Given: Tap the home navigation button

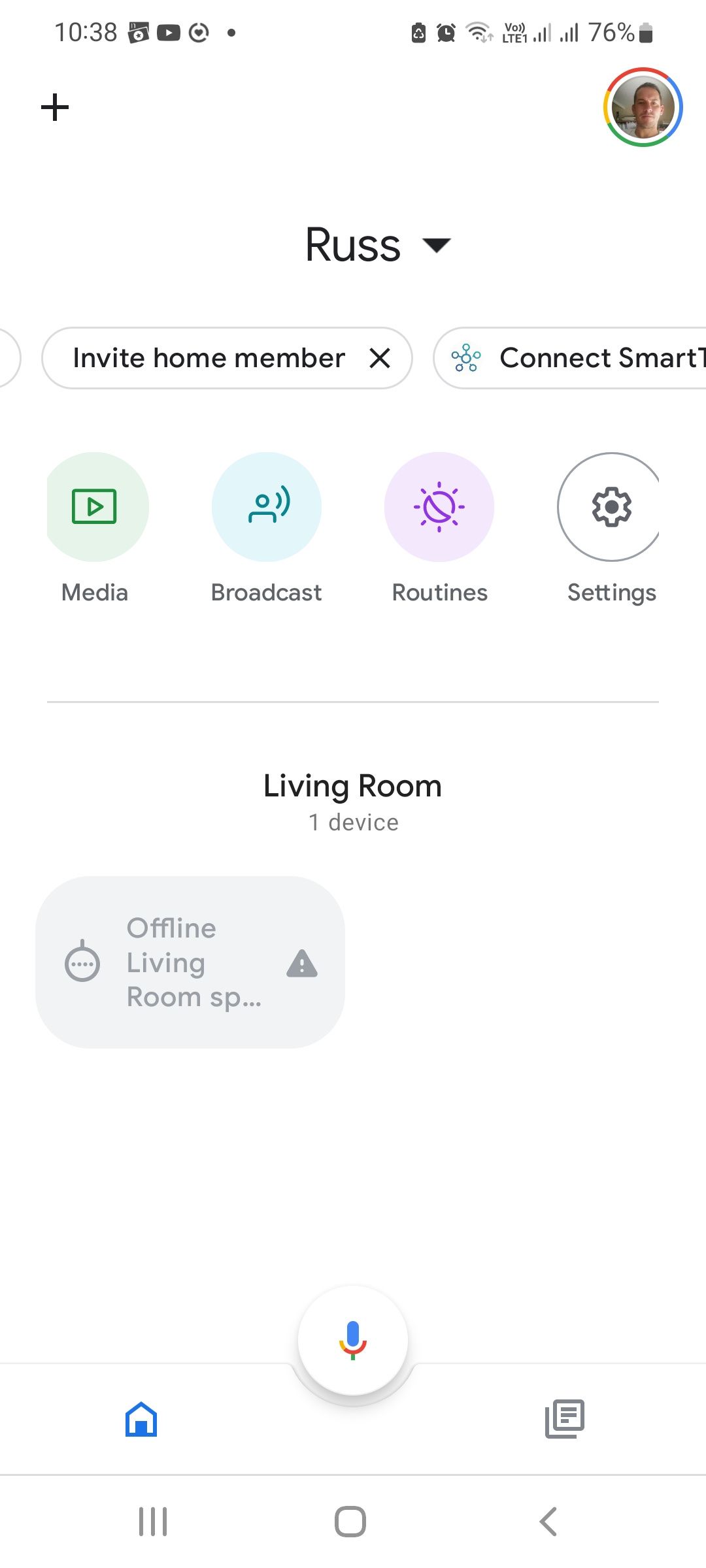Looking at the screenshot, I should (x=352, y=1520).
